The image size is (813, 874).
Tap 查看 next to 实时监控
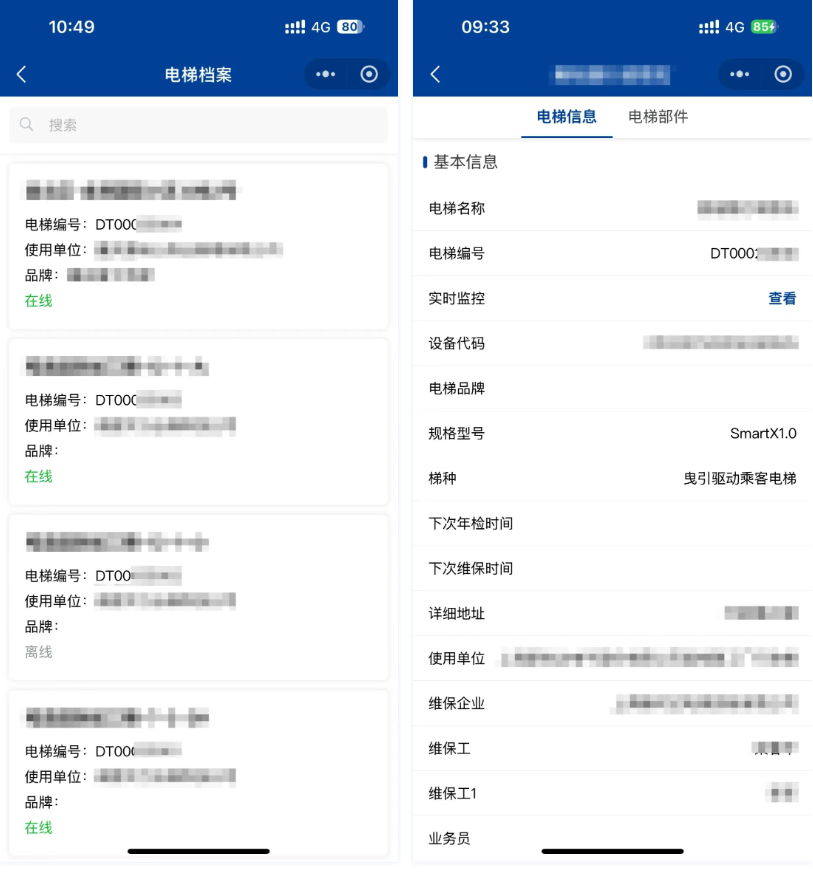[x=782, y=298]
